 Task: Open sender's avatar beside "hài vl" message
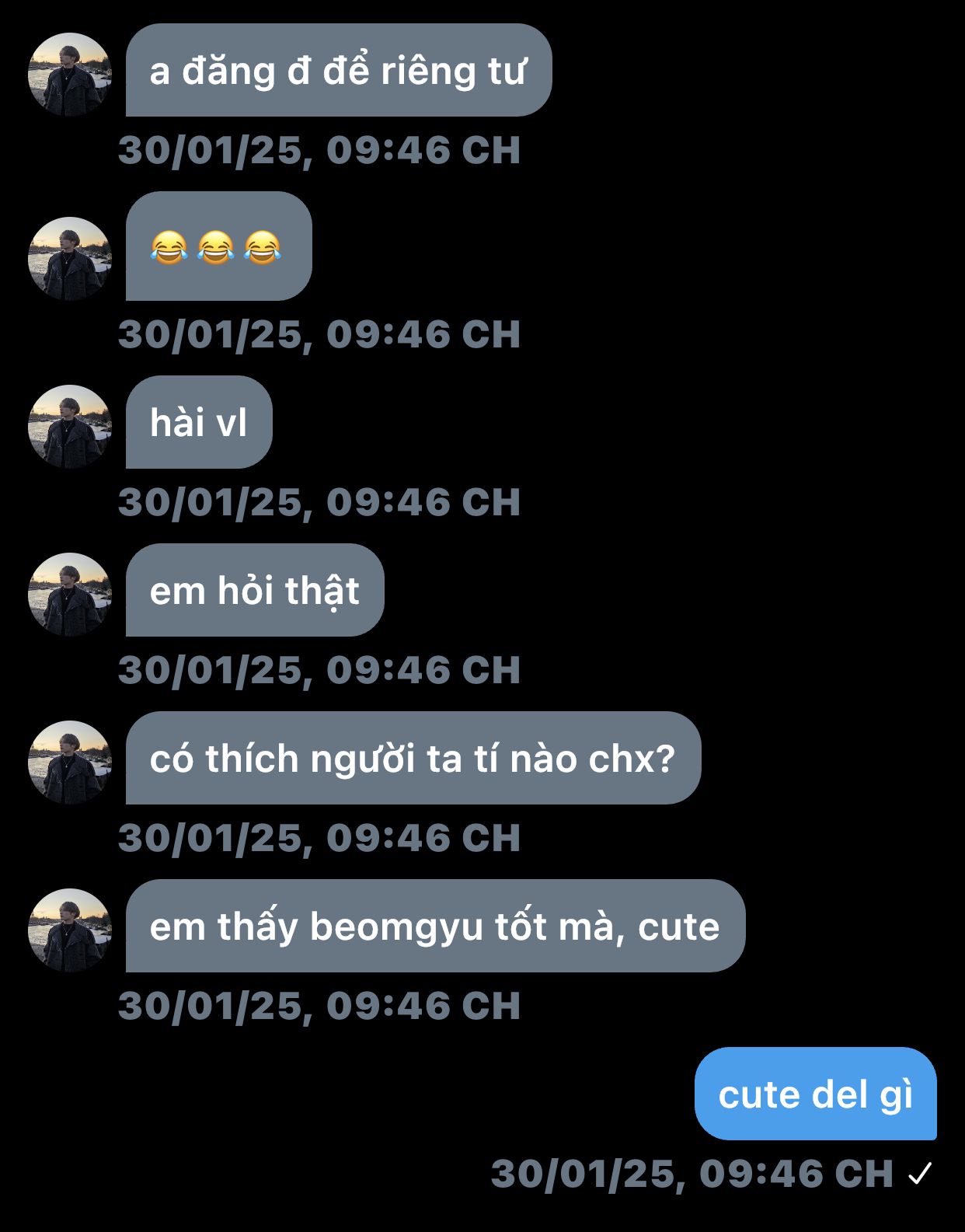(x=70, y=426)
